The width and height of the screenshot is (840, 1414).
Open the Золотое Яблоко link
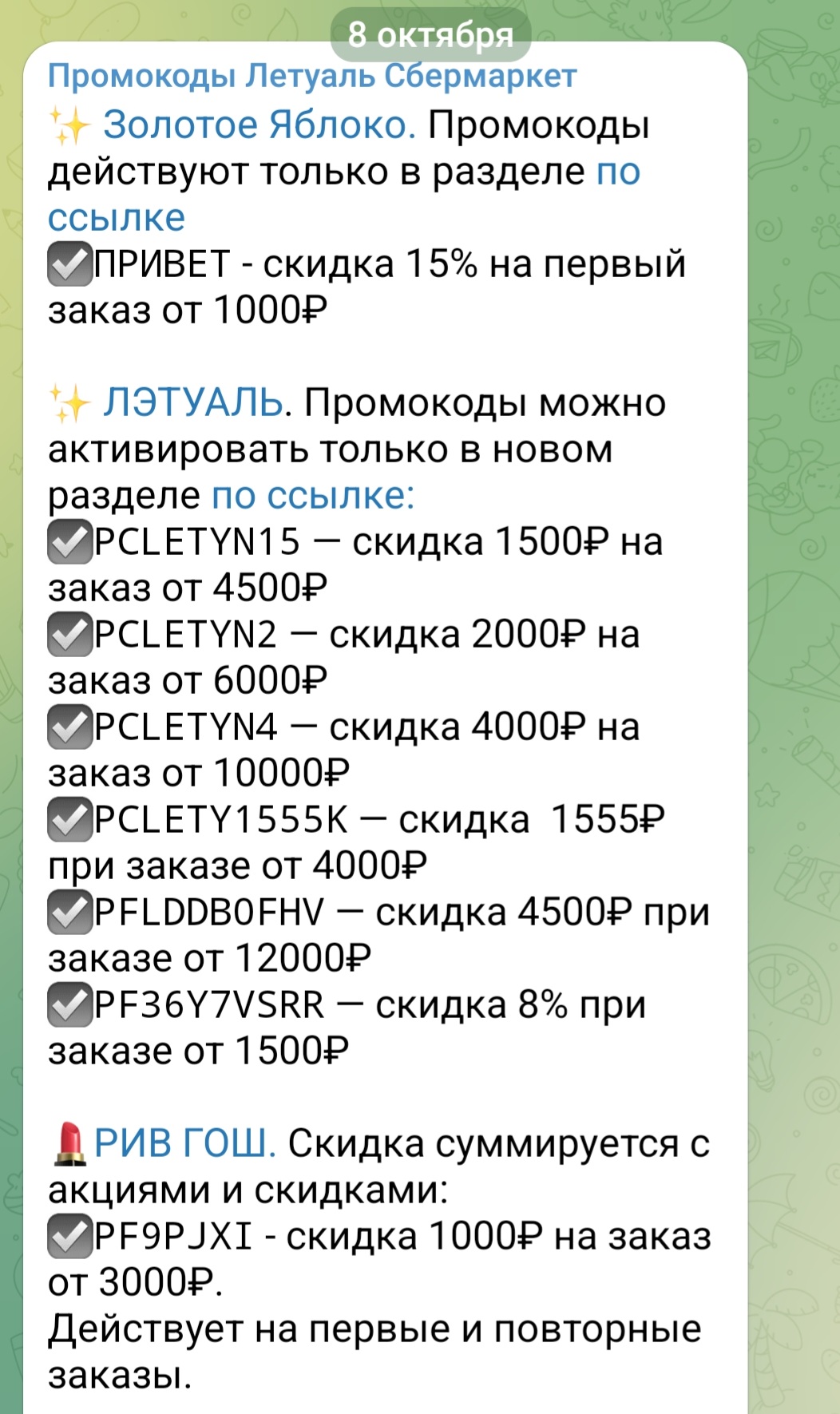[x=260, y=125]
